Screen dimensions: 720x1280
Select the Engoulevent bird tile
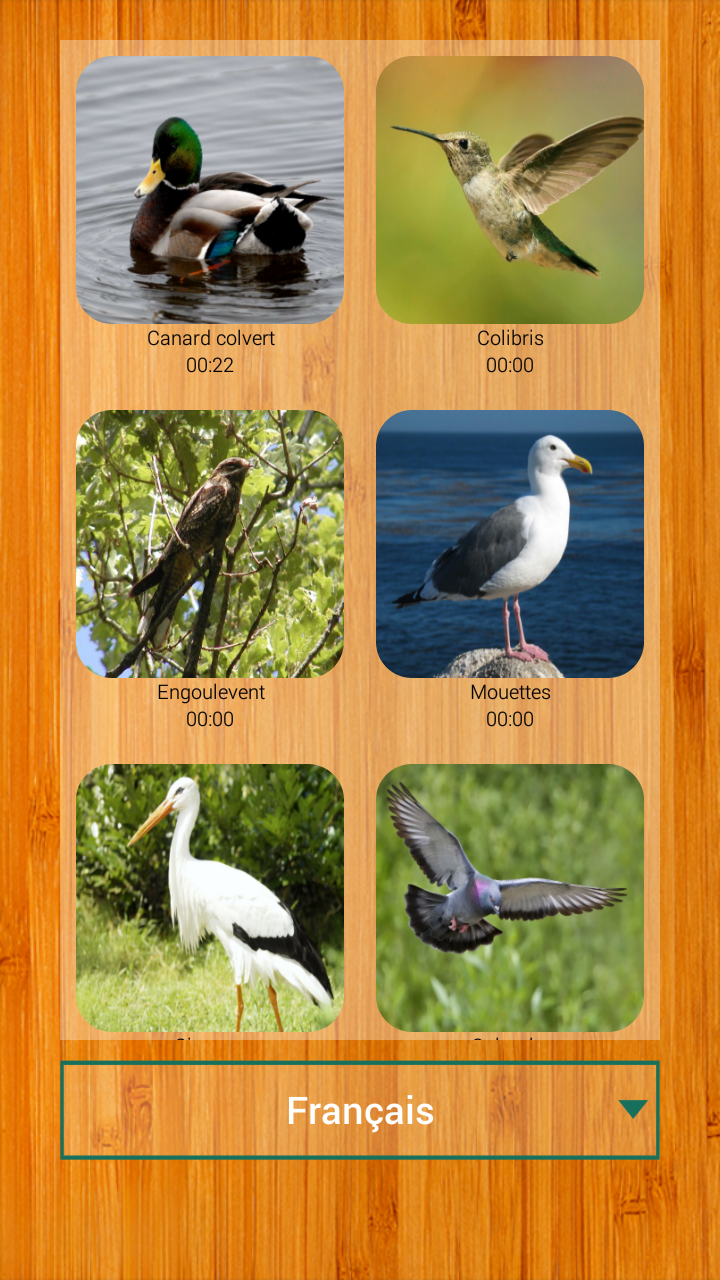(210, 544)
